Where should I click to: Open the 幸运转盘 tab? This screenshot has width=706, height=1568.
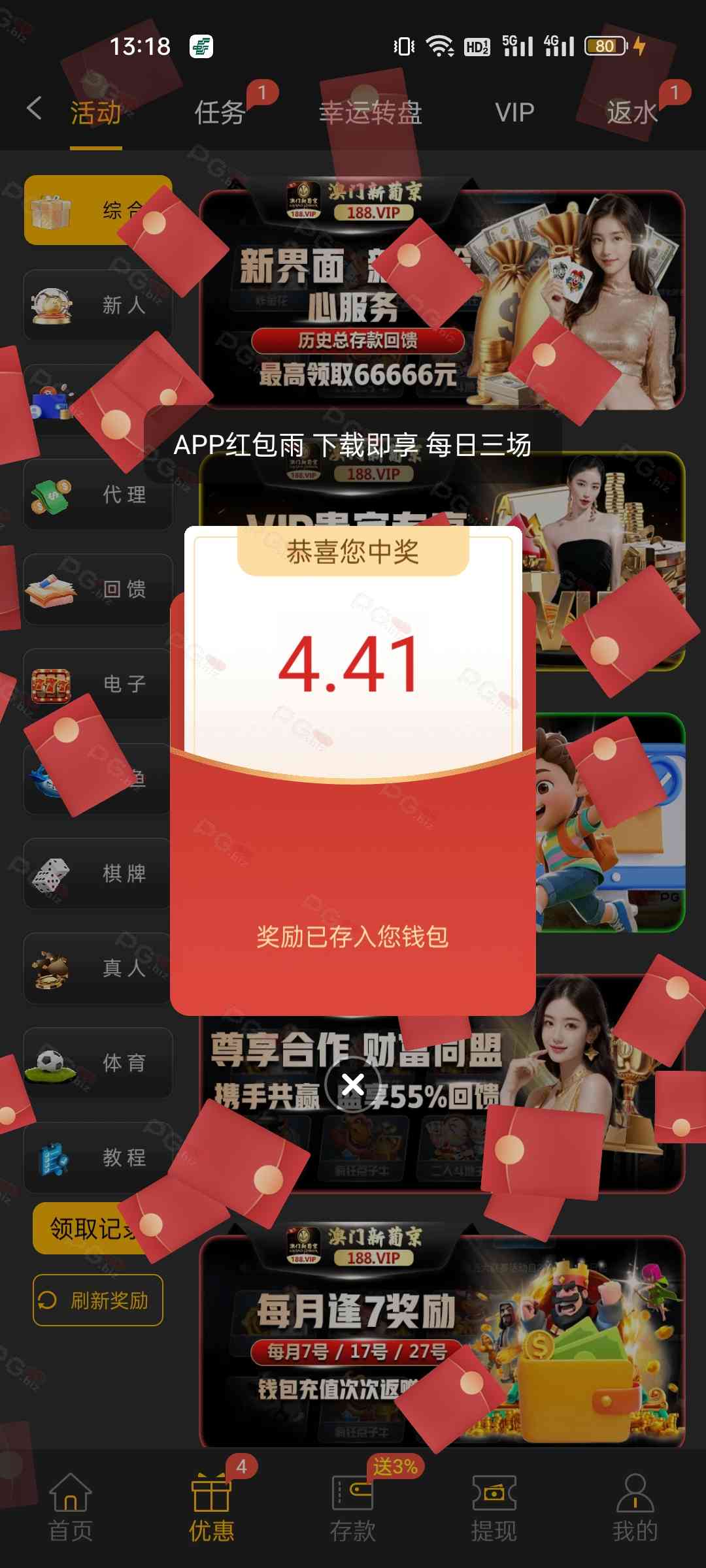pos(370,112)
